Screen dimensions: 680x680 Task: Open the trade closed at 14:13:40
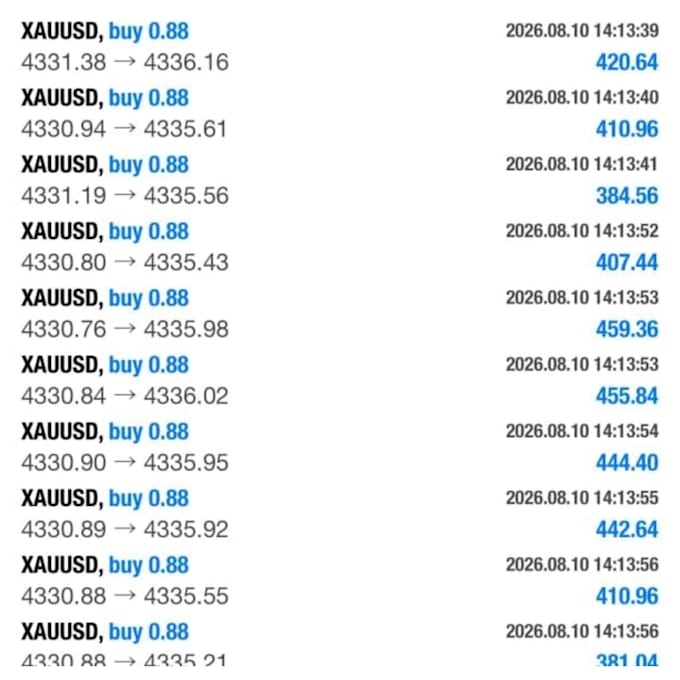[x=340, y=114]
